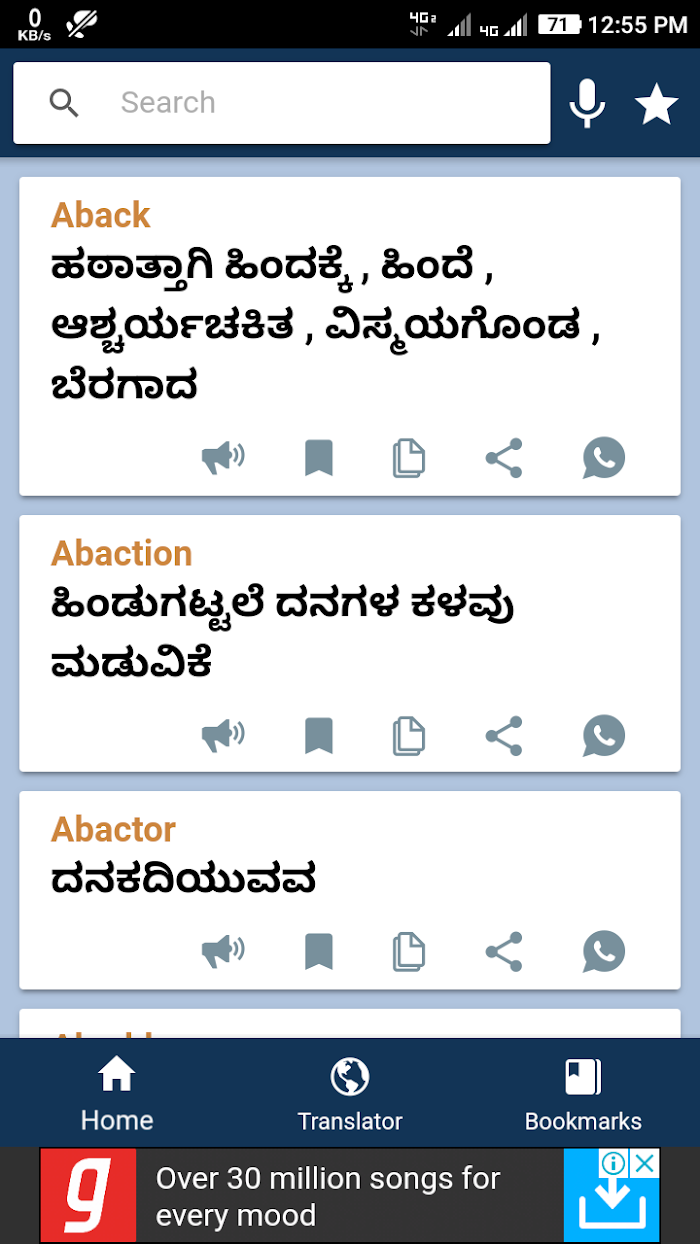Viewport: 700px width, 1244px height.
Task: Send Abaction entry via WhatsApp
Action: coord(604,736)
